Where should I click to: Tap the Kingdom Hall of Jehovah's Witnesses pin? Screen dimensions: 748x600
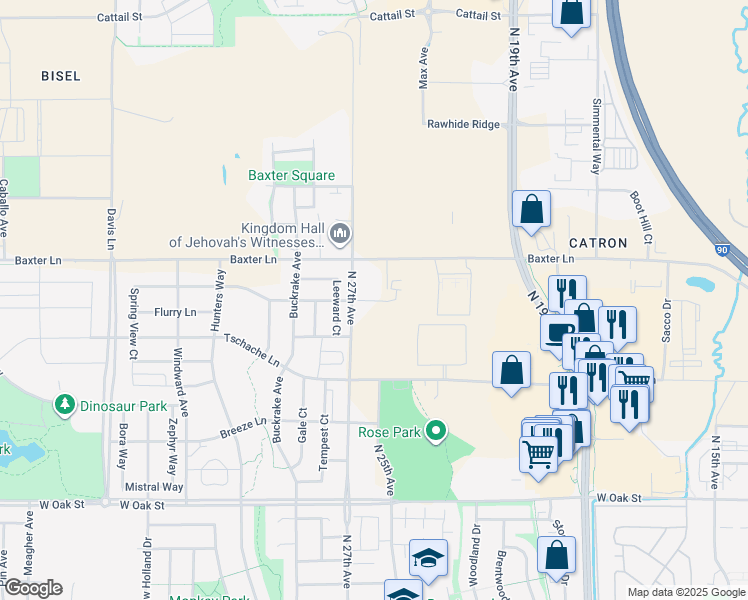(339, 234)
